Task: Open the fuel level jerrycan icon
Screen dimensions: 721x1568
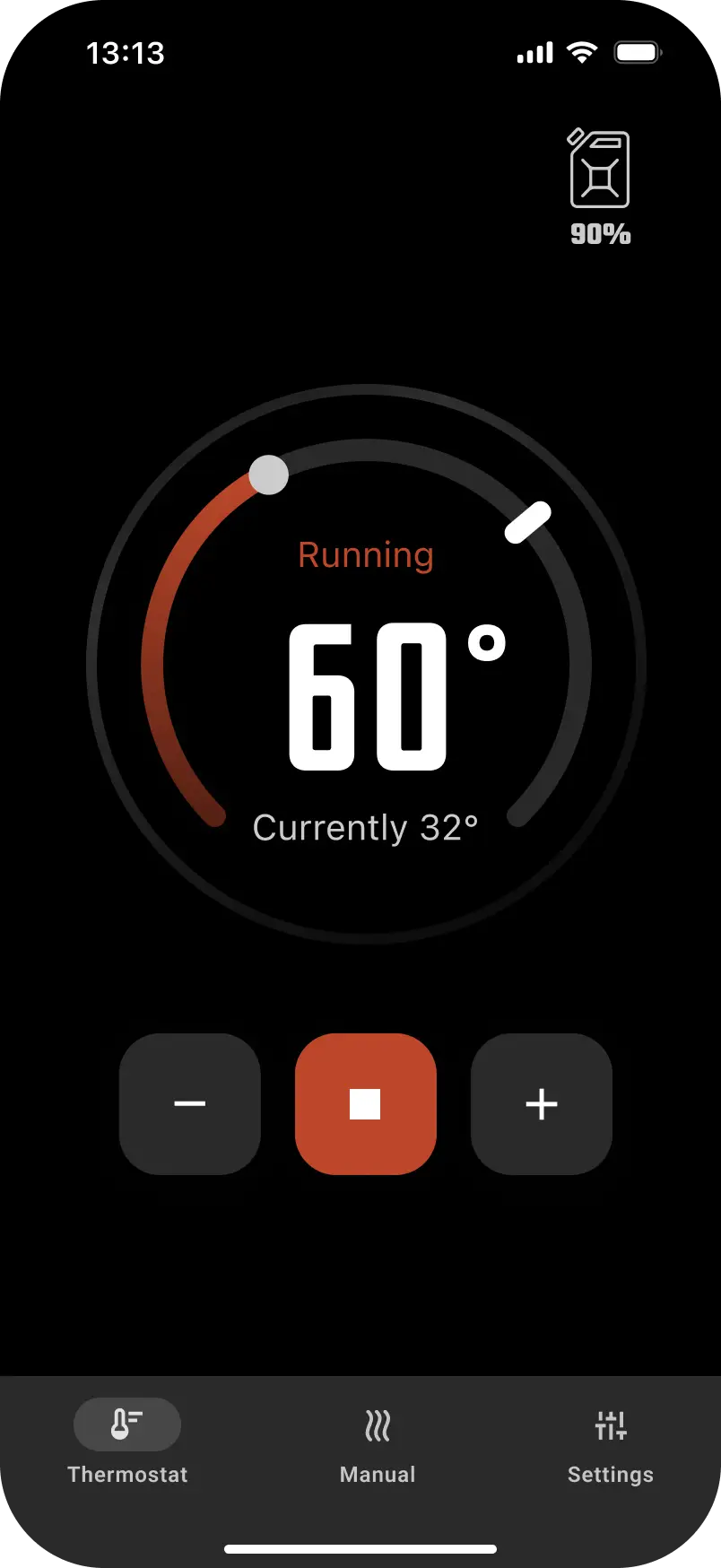Action: click(599, 170)
